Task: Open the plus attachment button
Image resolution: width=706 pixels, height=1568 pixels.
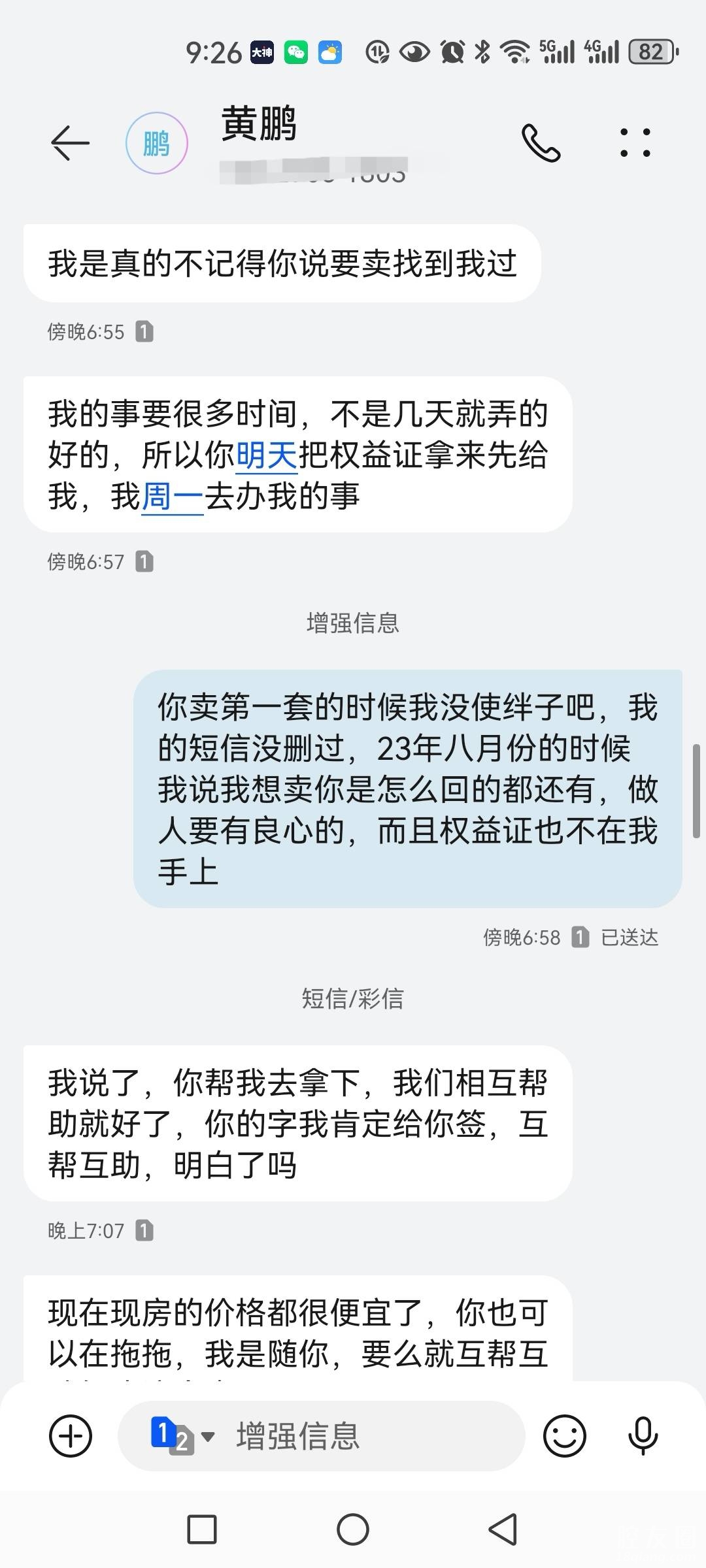Action: tap(71, 1435)
